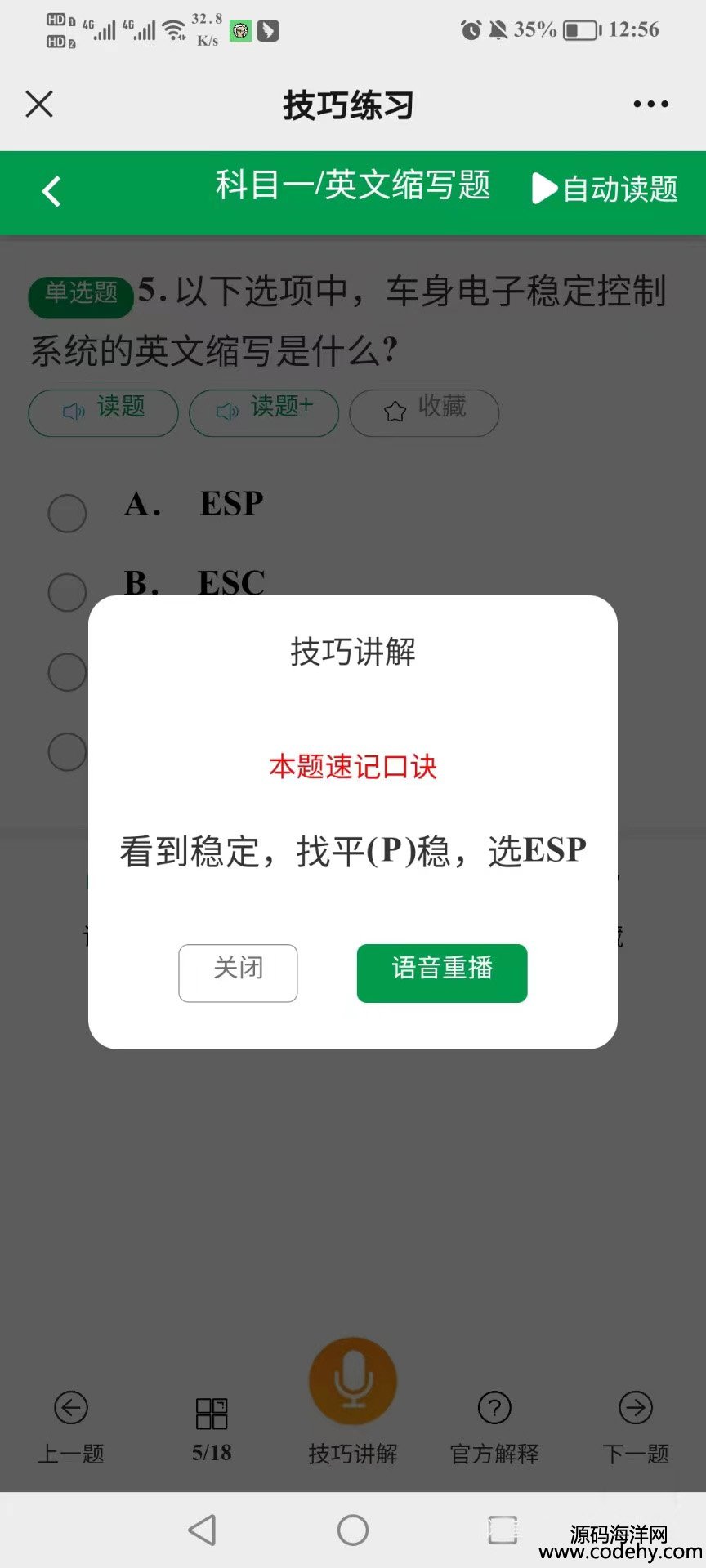The height and width of the screenshot is (1568, 706).
Task: Close the mini program with the X icon
Action: pyautogui.click(x=39, y=105)
